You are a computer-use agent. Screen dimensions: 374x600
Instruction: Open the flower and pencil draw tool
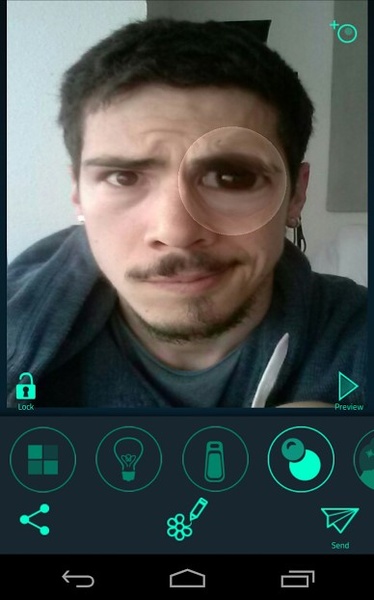pyautogui.click(x=187, y=519)
